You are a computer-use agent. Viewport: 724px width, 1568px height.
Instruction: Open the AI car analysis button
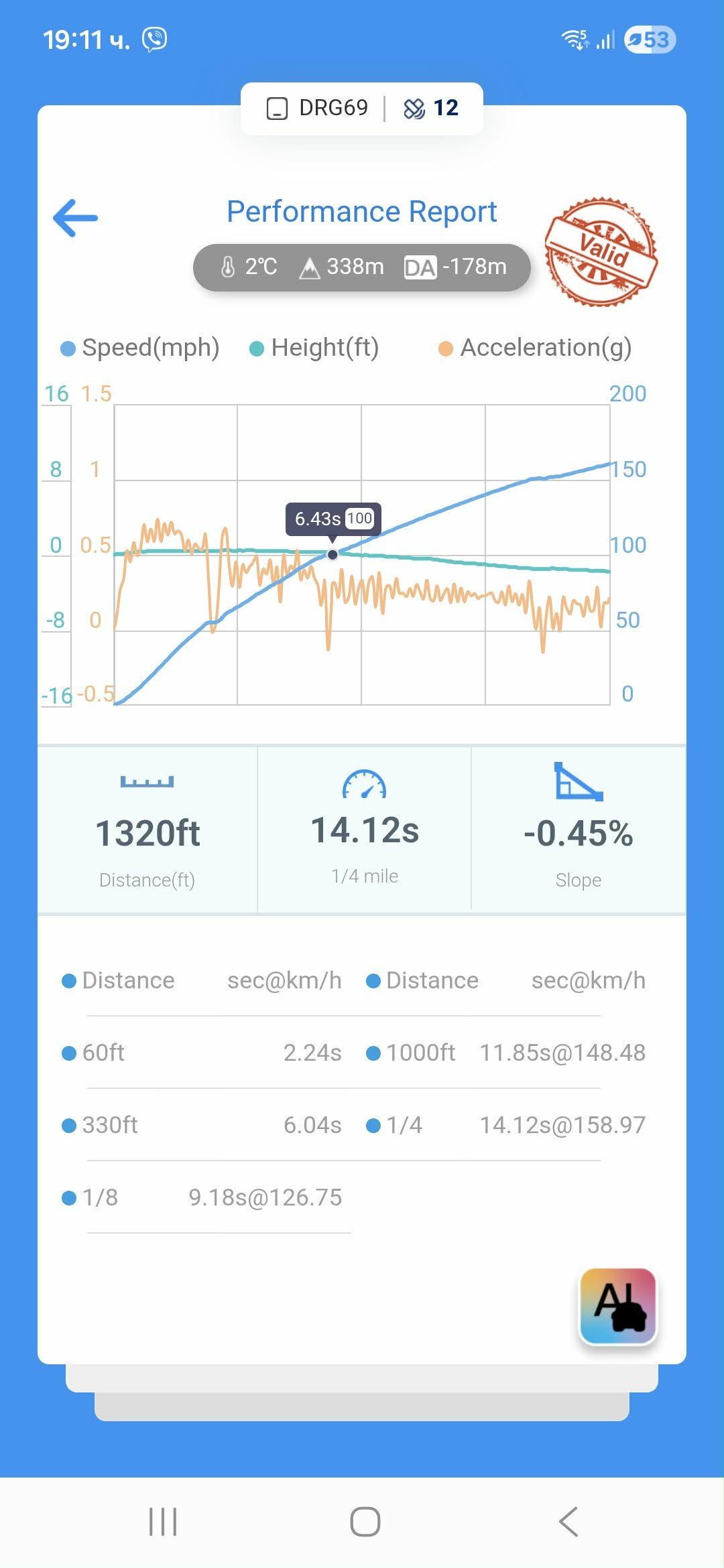pyautogui.click(x=617, y=1306)
